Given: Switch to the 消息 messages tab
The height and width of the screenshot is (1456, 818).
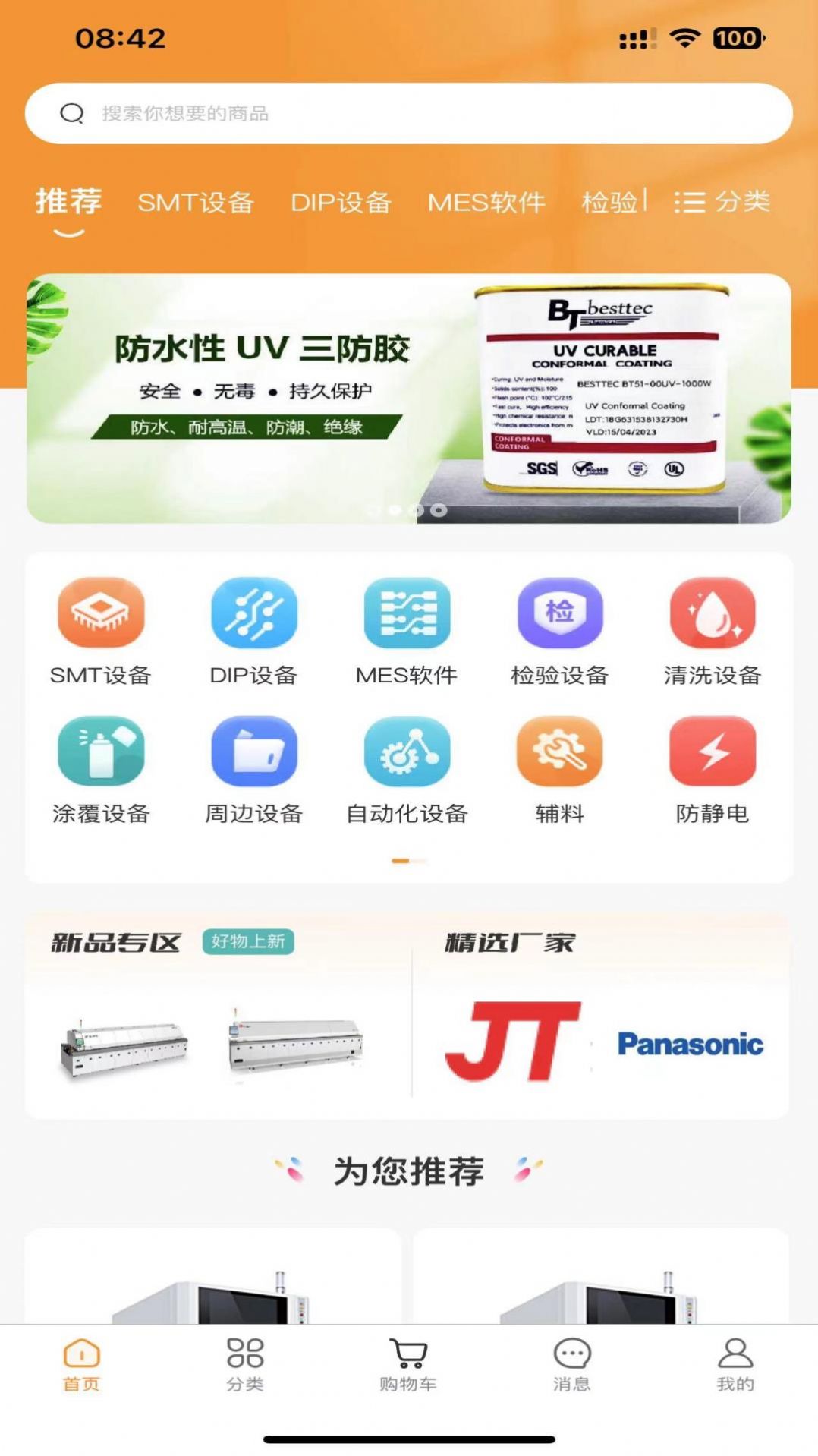Looking at the screenshot, I should pos(572,1366).
